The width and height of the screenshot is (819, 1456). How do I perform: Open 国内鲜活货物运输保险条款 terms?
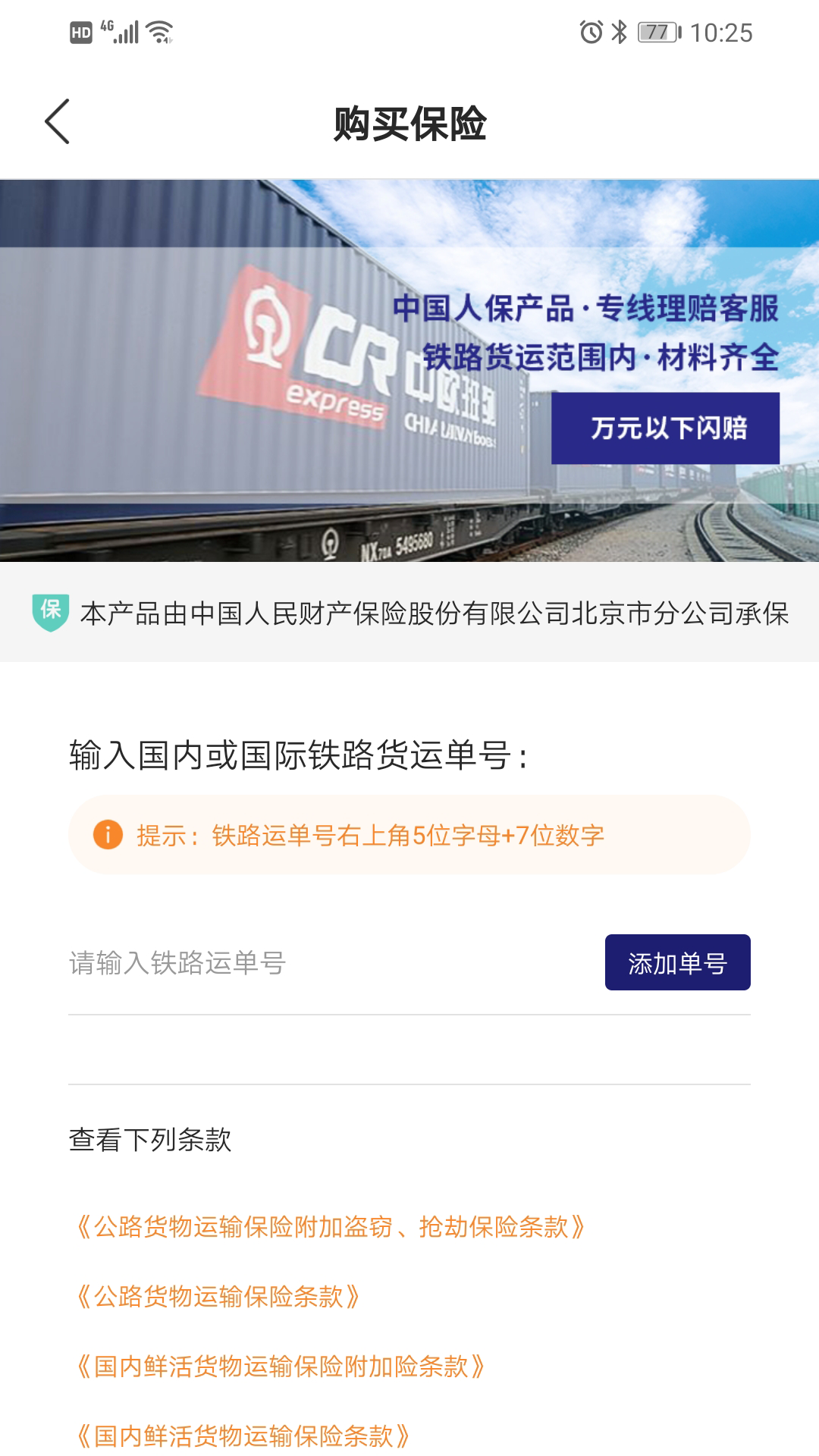coord(243,1436)
